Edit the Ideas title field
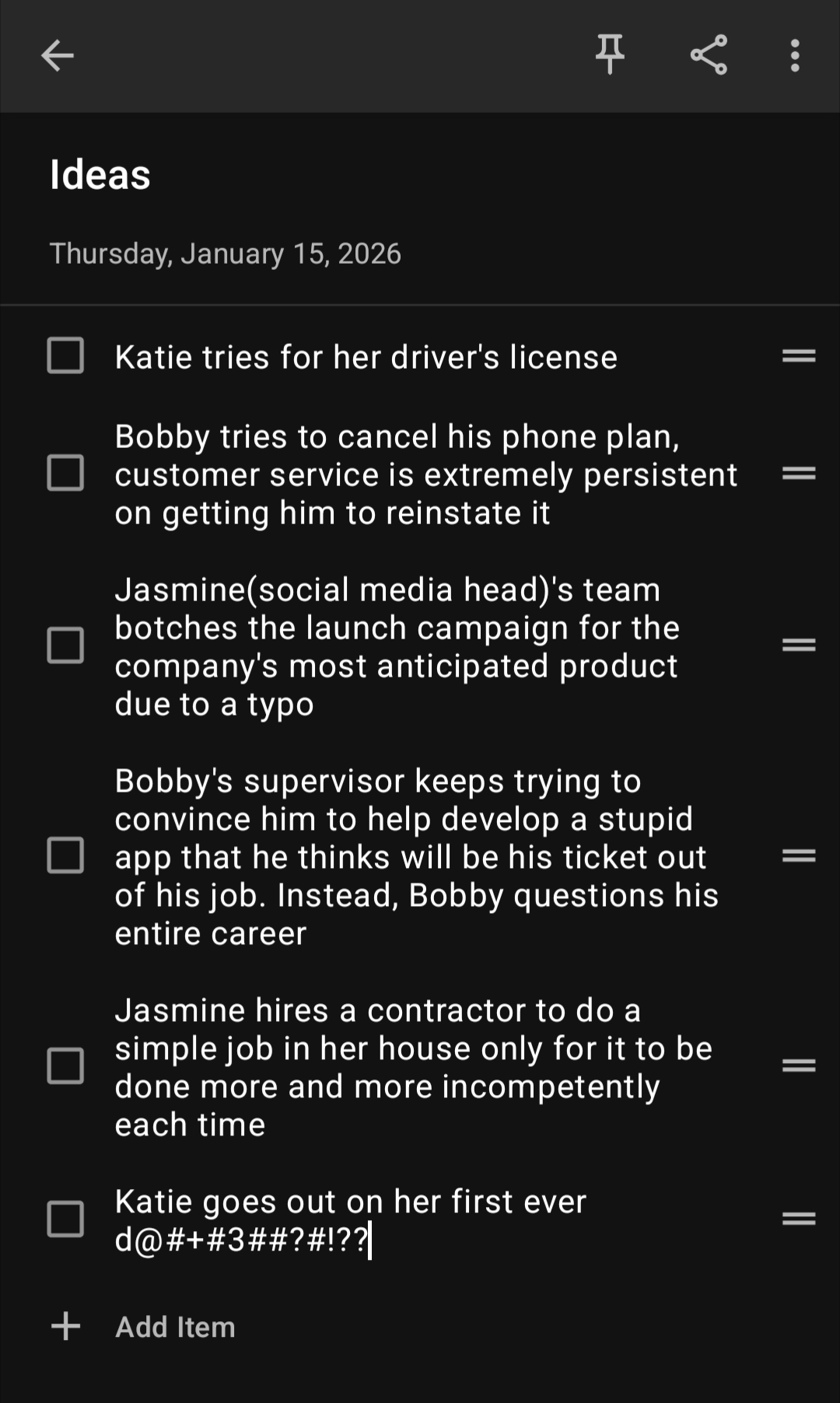The width and height of the screenshot is (840, 1403). (x=100, y=174)
